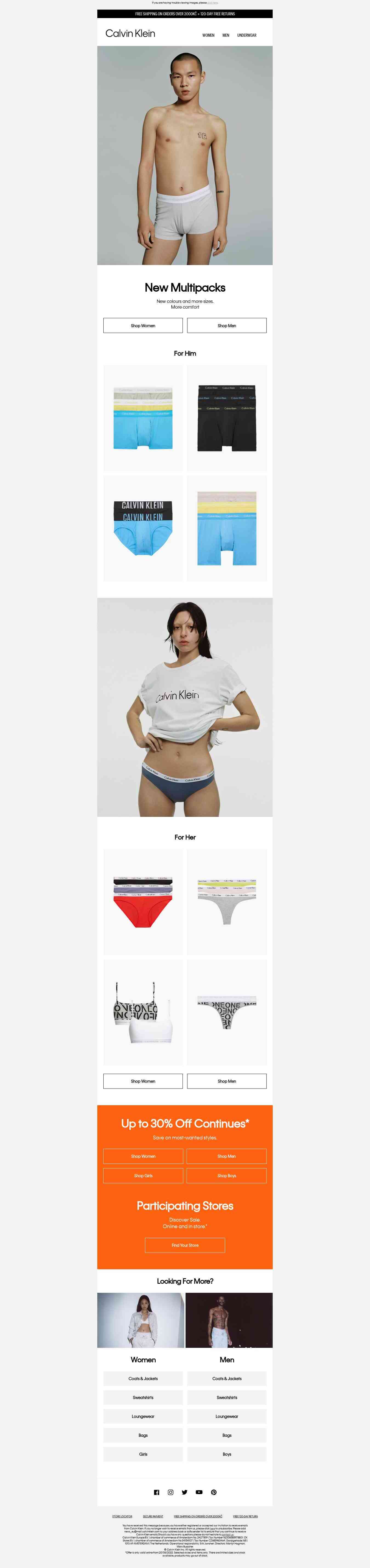Browse the Boys category
This screenshot has width=370, height=1568.
227,1454
